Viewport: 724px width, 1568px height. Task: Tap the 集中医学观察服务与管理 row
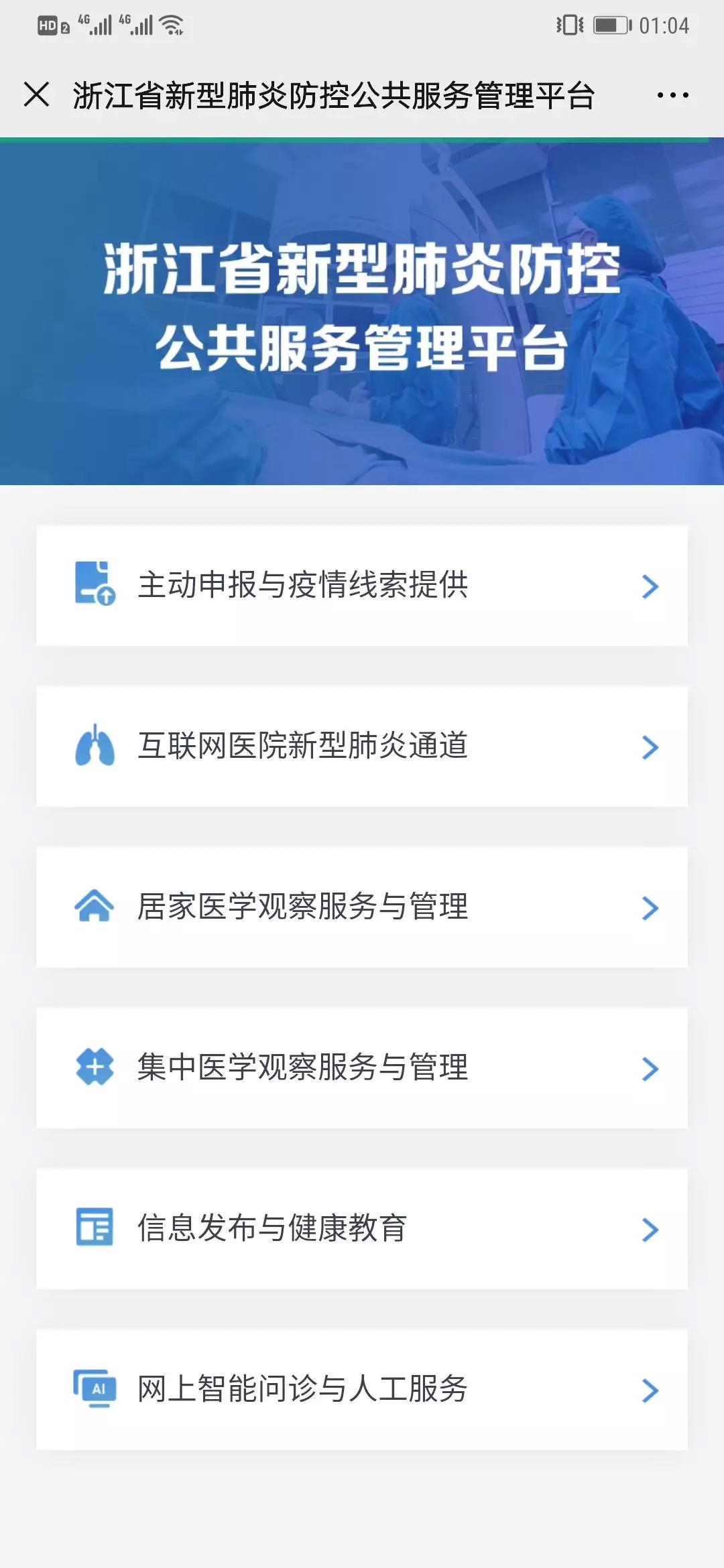(362, 1068)
